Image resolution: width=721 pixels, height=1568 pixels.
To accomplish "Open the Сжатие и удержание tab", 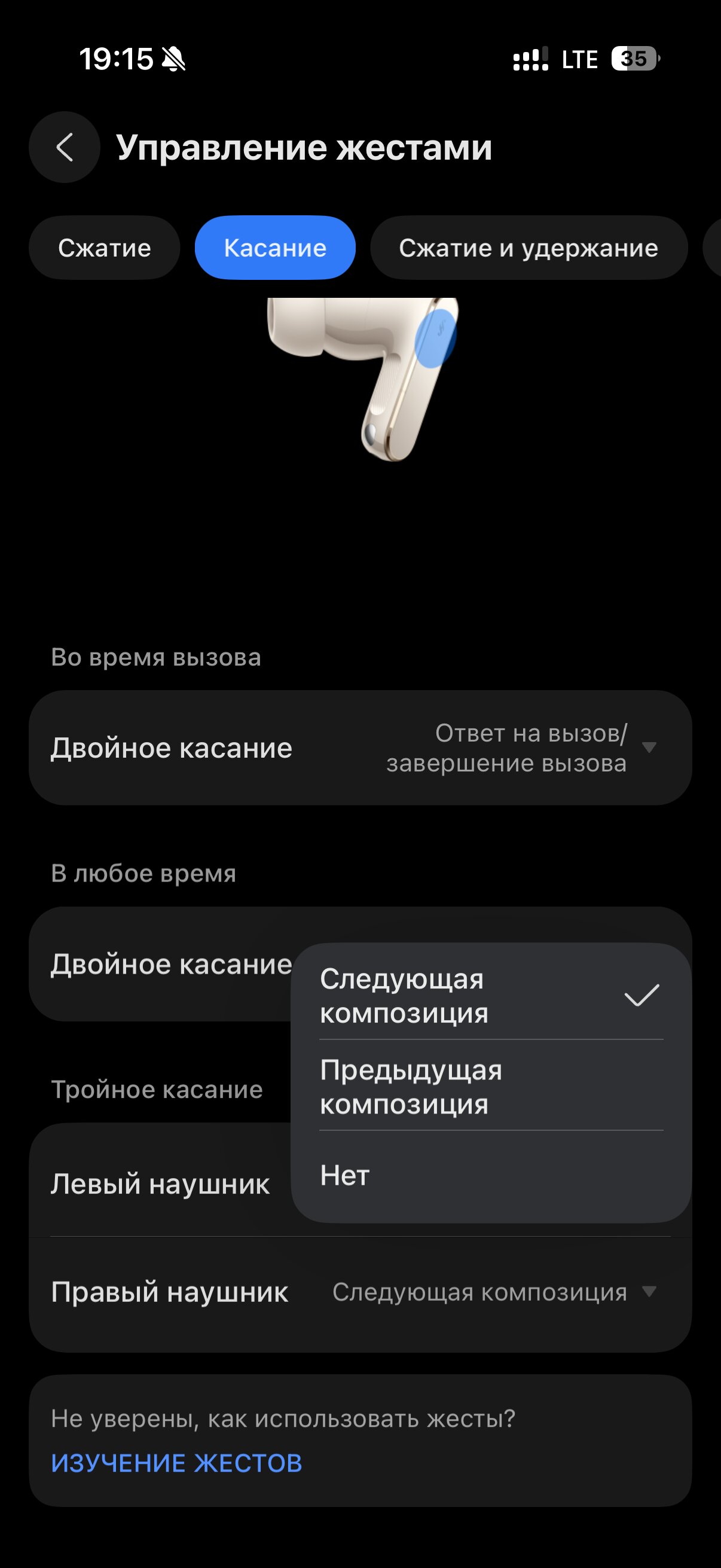I will tap(528, 248).
